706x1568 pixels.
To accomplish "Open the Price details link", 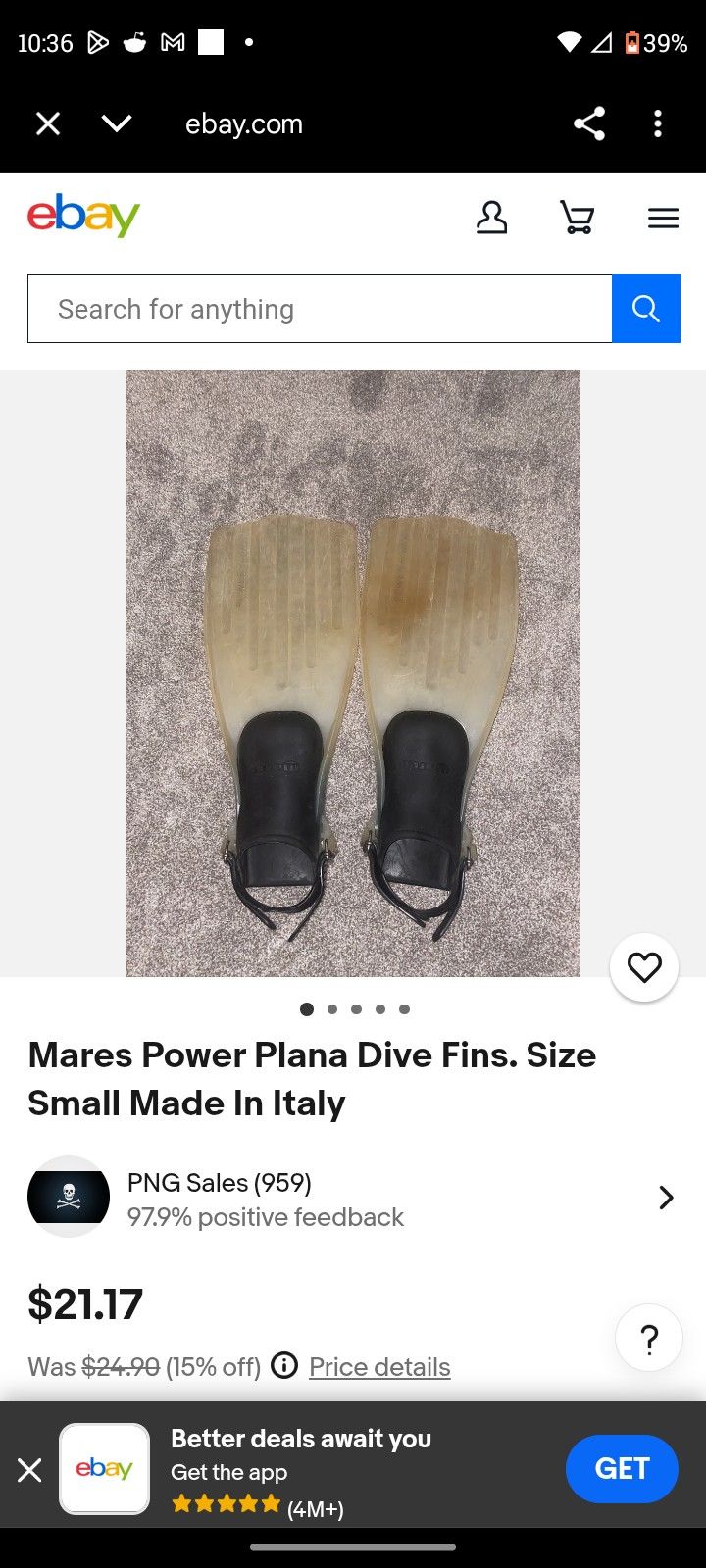I will pyautogui.click(x=379, y=1365).
